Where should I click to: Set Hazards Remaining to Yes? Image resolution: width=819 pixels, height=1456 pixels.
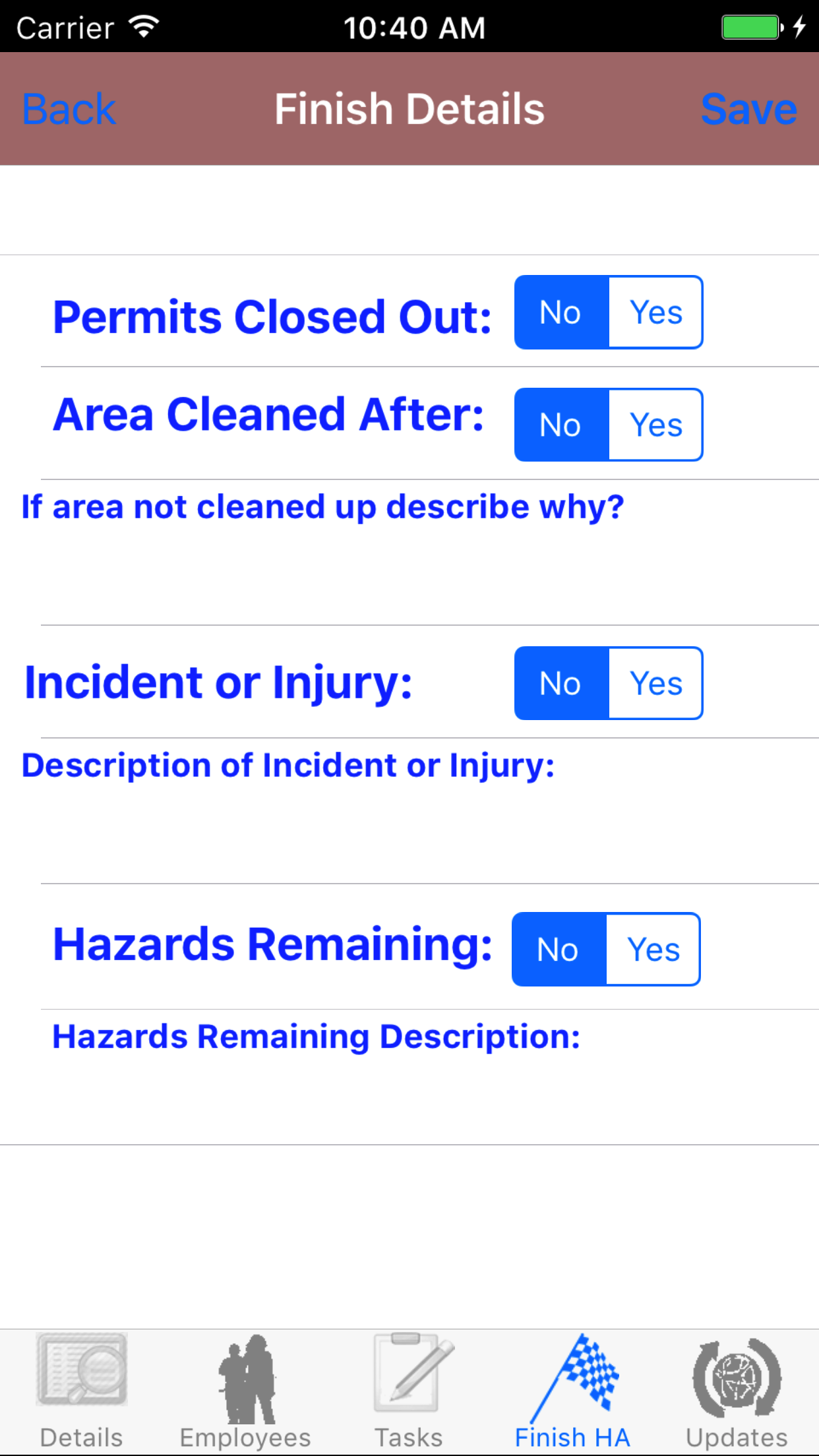click(653, 950)
